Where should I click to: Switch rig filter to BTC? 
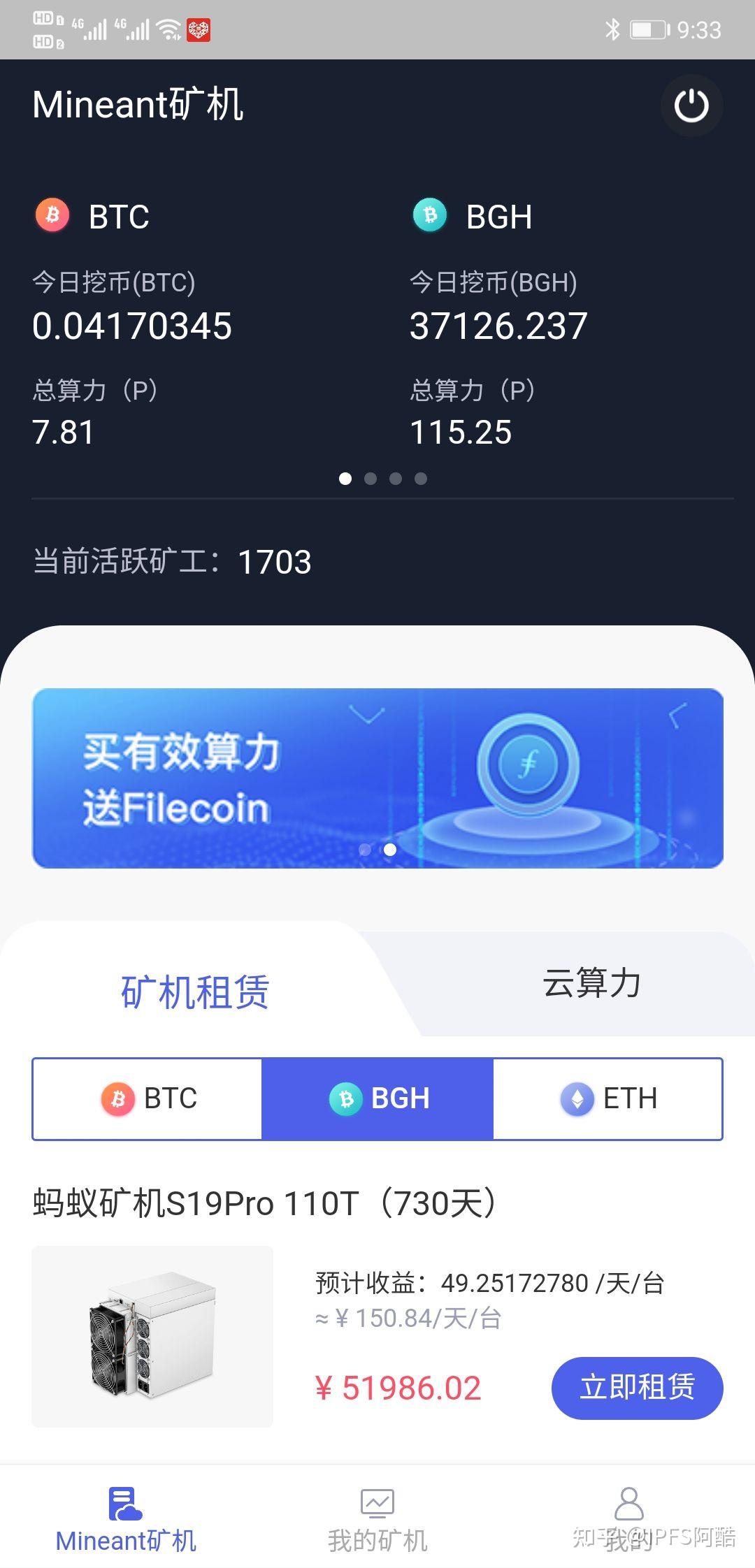[x=147, y=1098]
